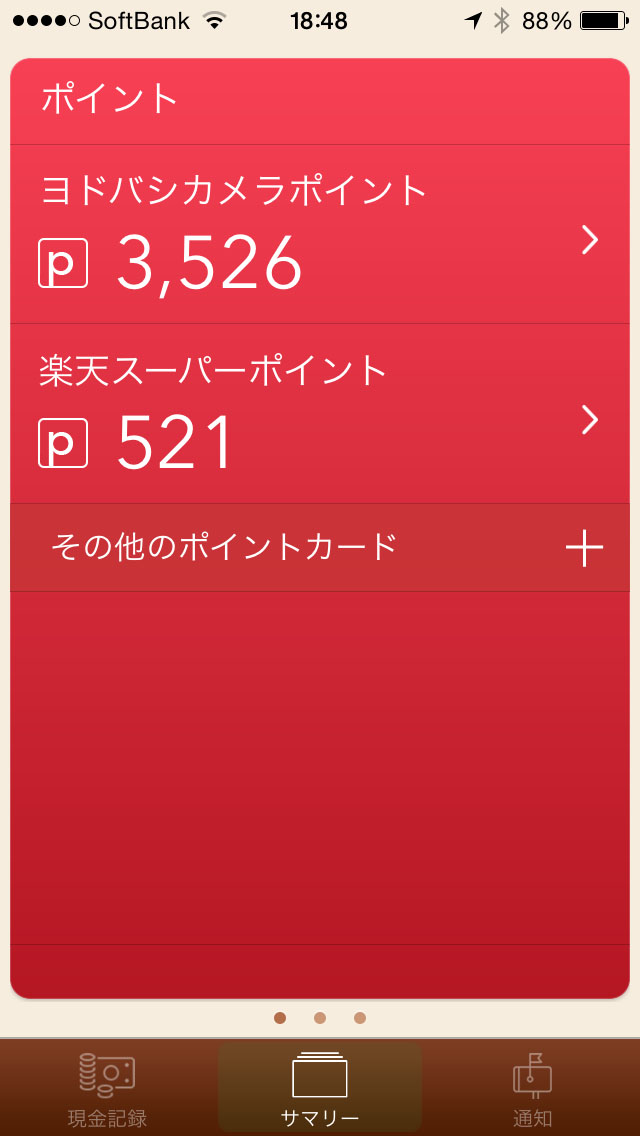
Task: Switch to the 現金記録 tab
Action: (107, 1090)
